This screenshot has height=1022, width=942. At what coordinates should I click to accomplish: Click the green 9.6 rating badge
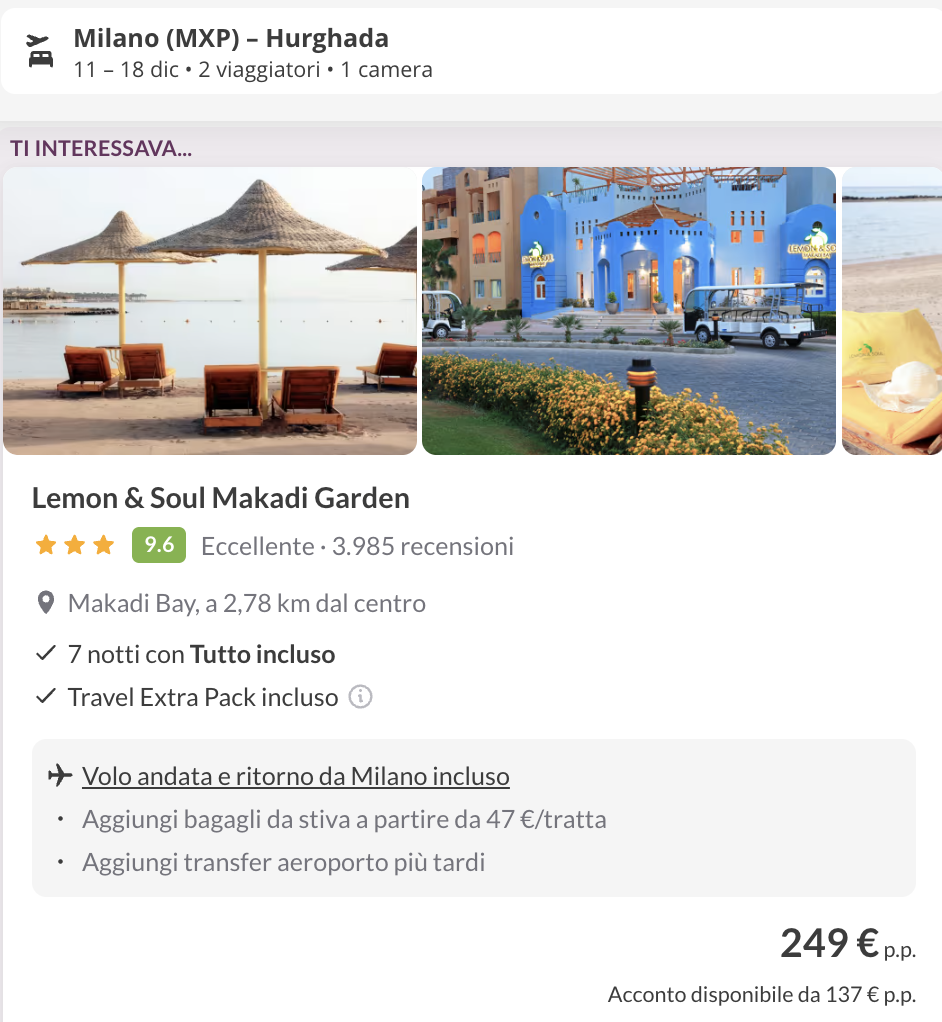coord(158,546)
